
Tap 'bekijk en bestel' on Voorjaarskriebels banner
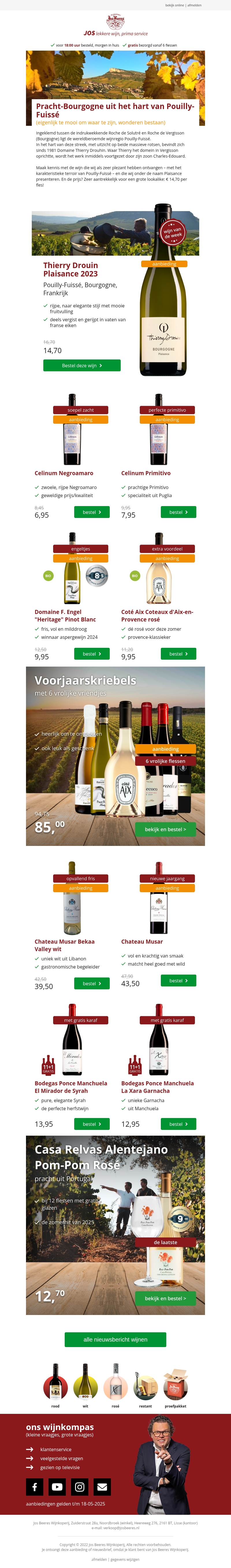coord(165,829)
